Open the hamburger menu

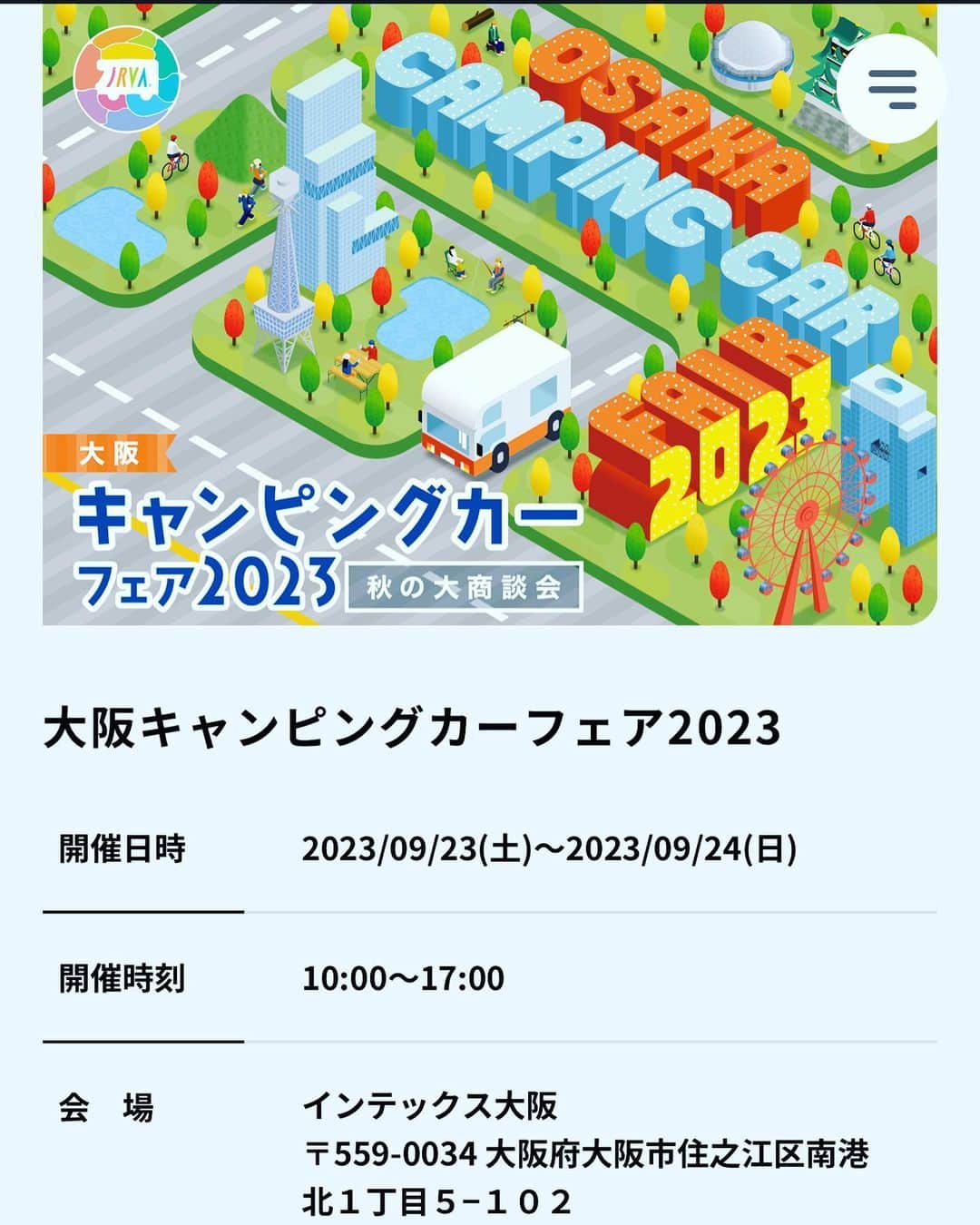[x=890, y=89]
